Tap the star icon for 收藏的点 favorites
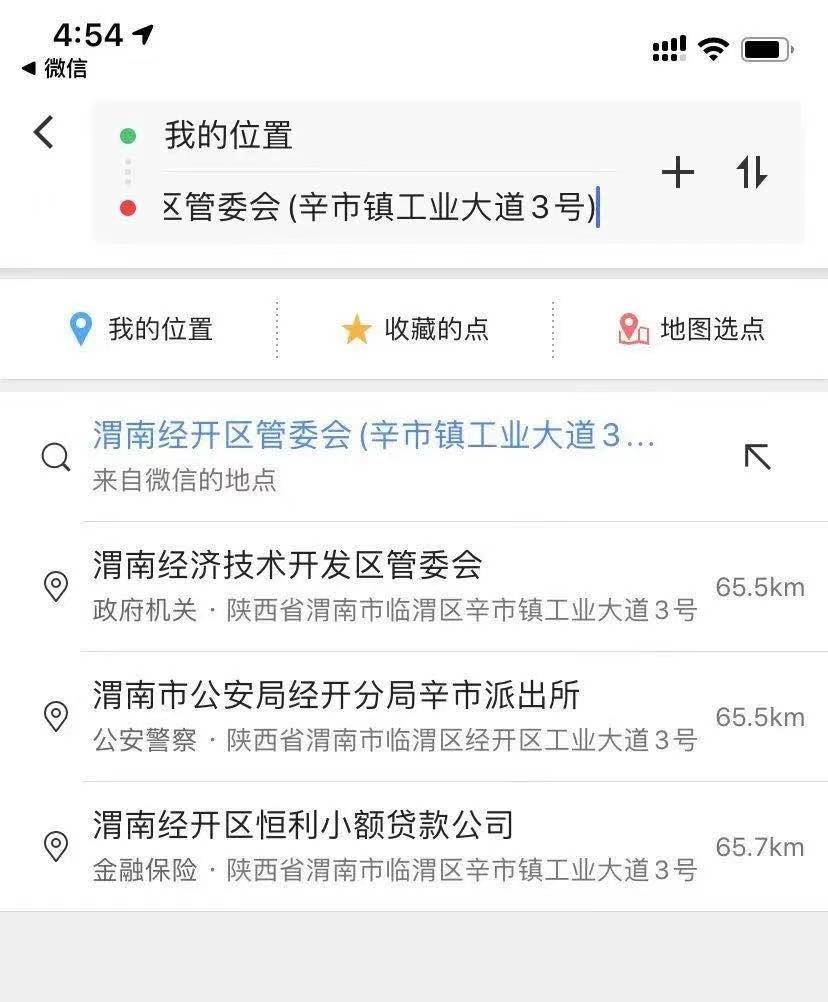Image resolution: width=828 pixels, height=1002 pixels. point(357,328)
